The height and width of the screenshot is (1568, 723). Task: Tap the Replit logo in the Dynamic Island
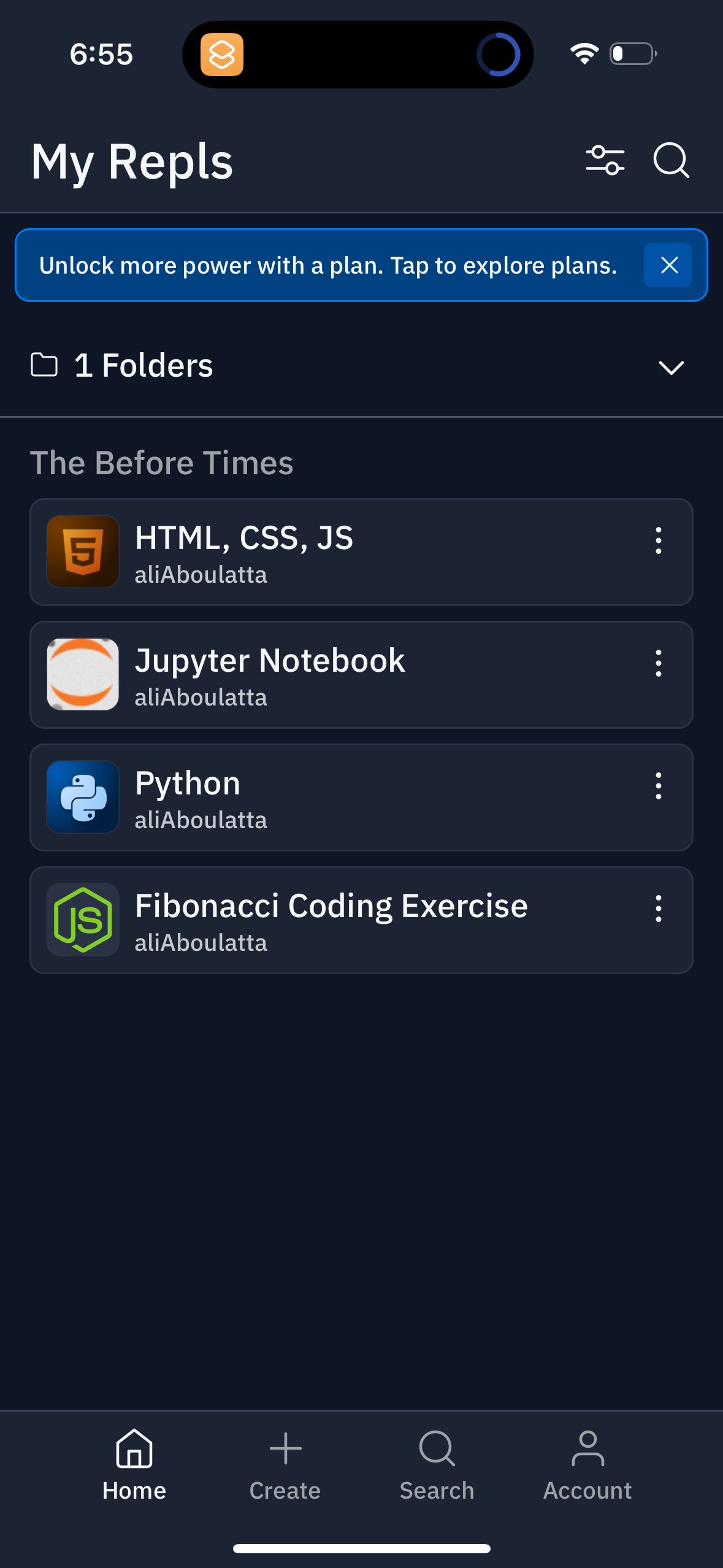[223, 54]
